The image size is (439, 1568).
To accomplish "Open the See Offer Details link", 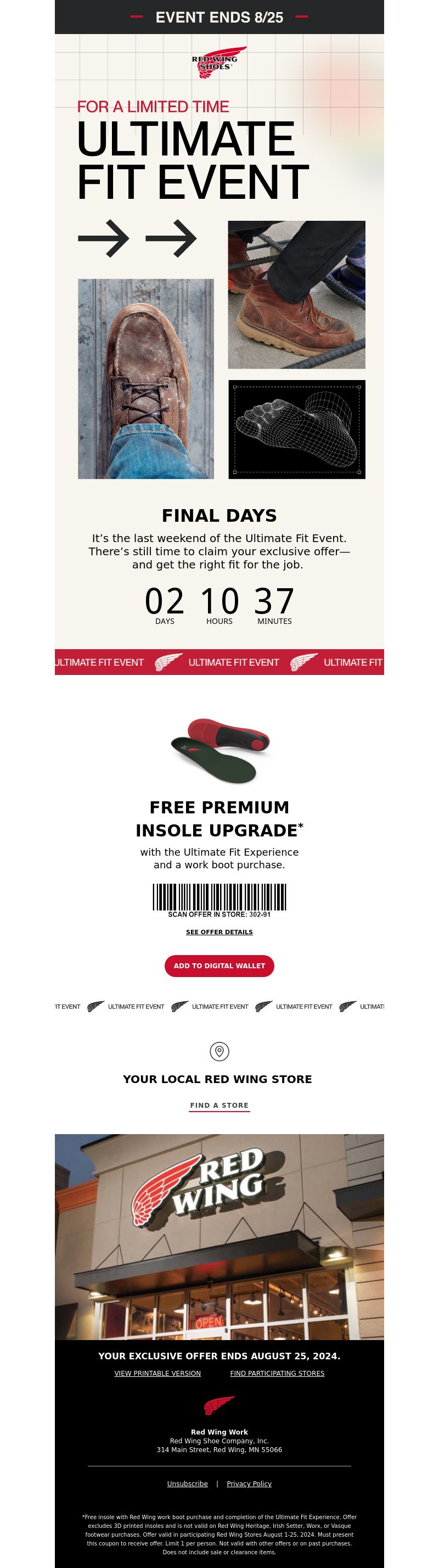I will tap(219, 932).
